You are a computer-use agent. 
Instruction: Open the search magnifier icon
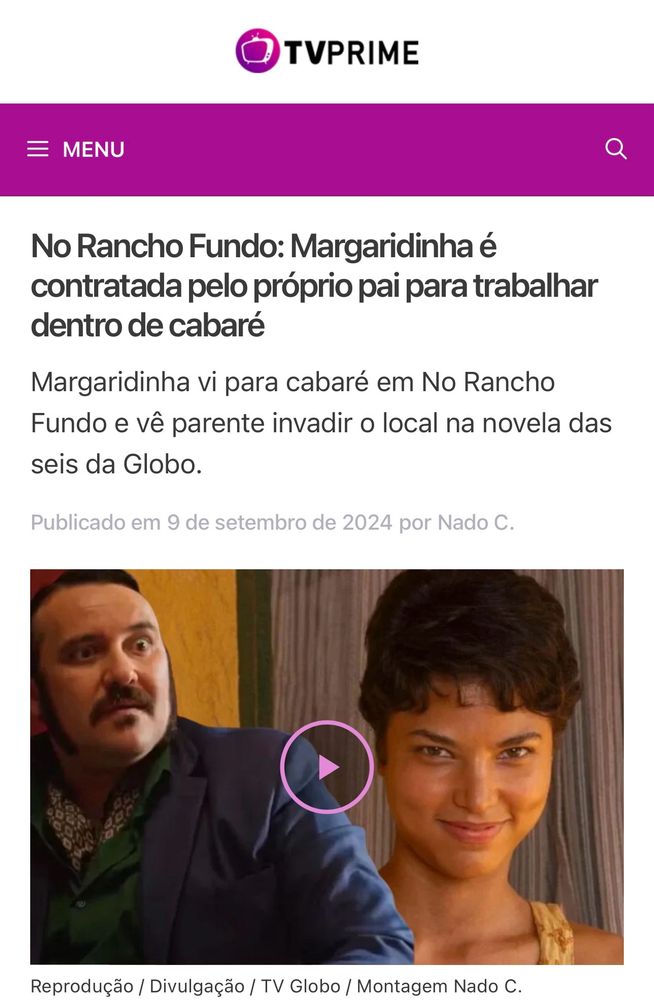coord(616,150)
